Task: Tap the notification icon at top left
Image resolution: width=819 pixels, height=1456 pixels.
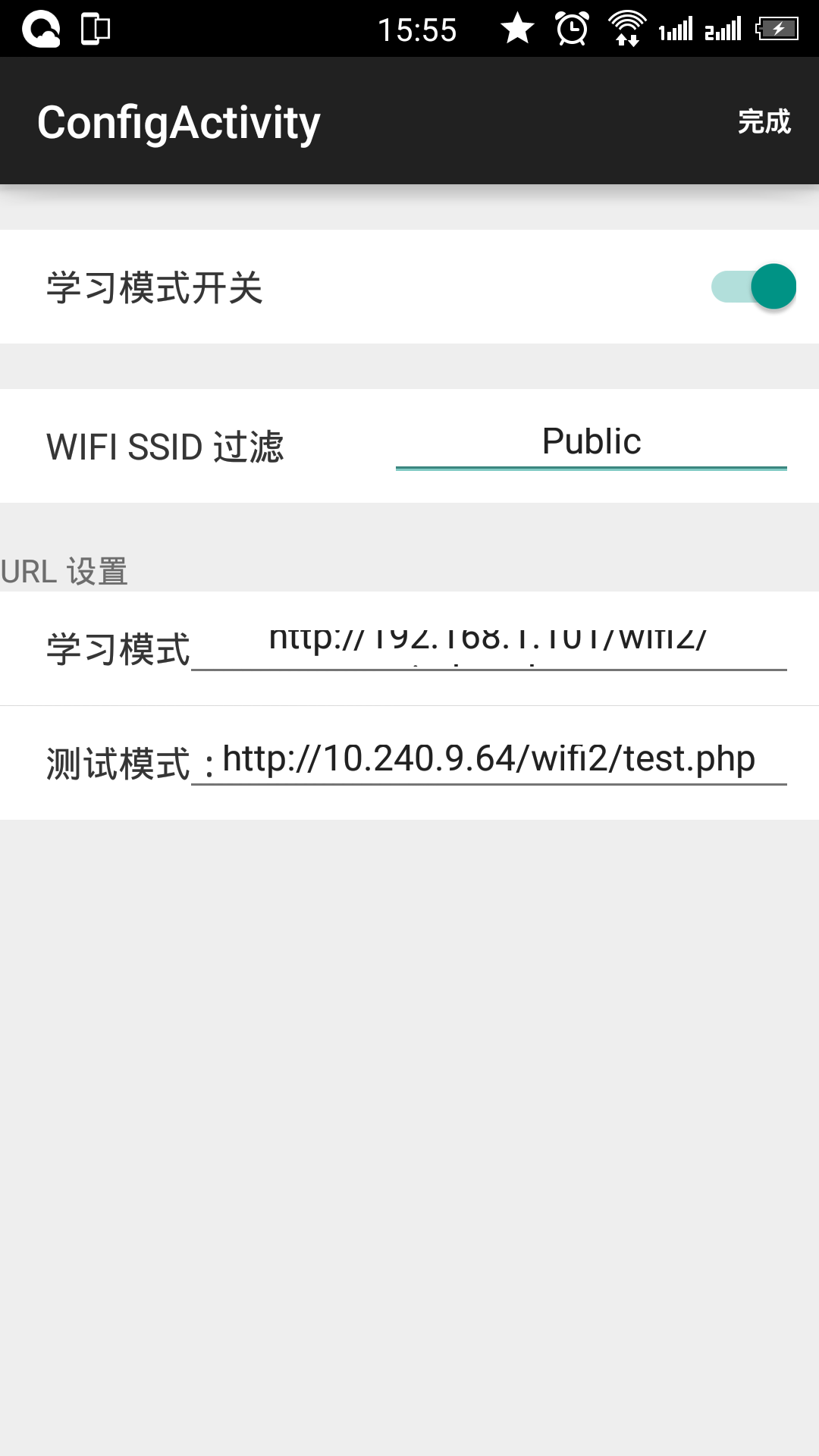Action: tap(43, 29)
